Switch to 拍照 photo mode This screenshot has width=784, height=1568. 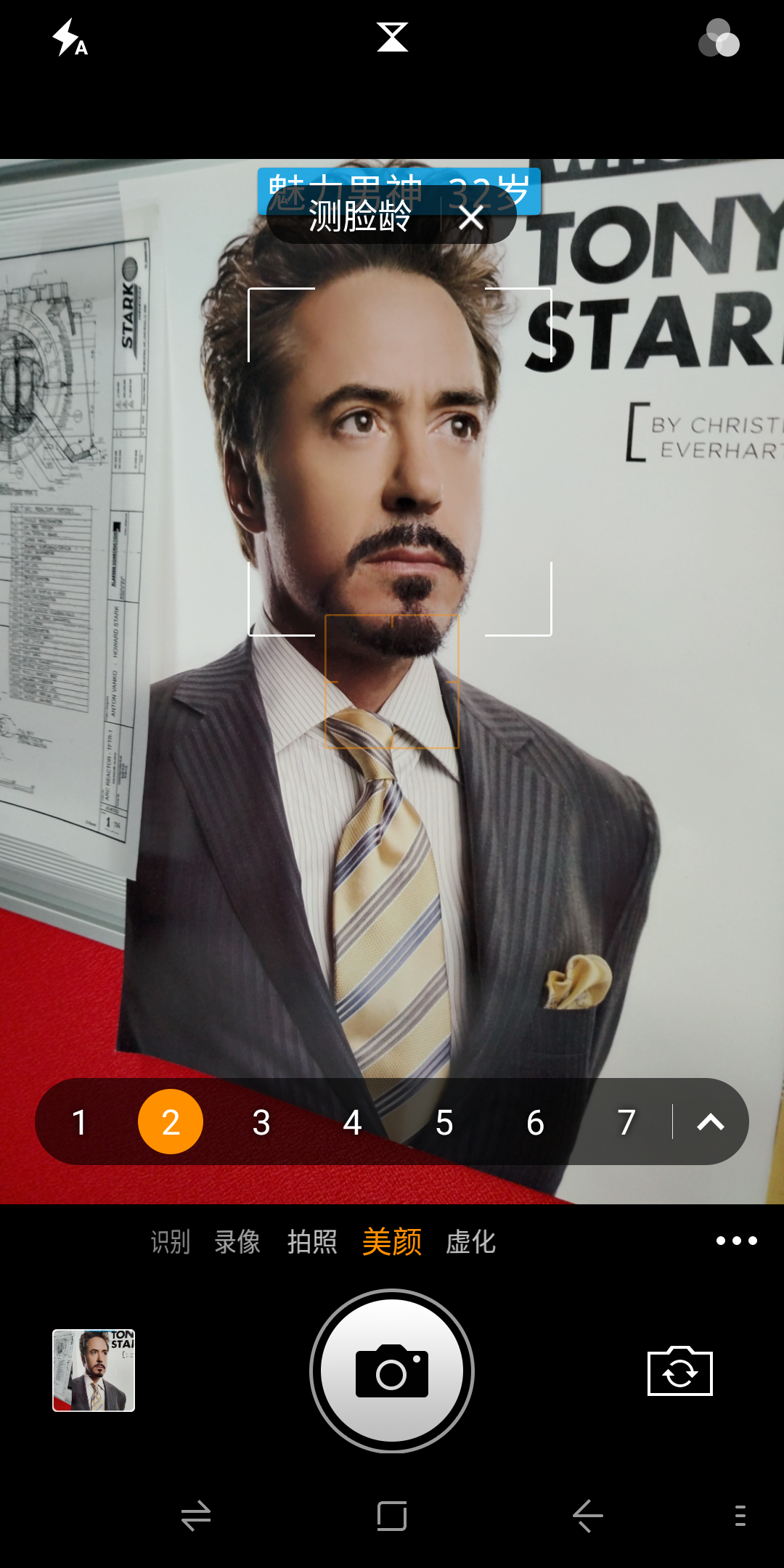(312, 1241)
